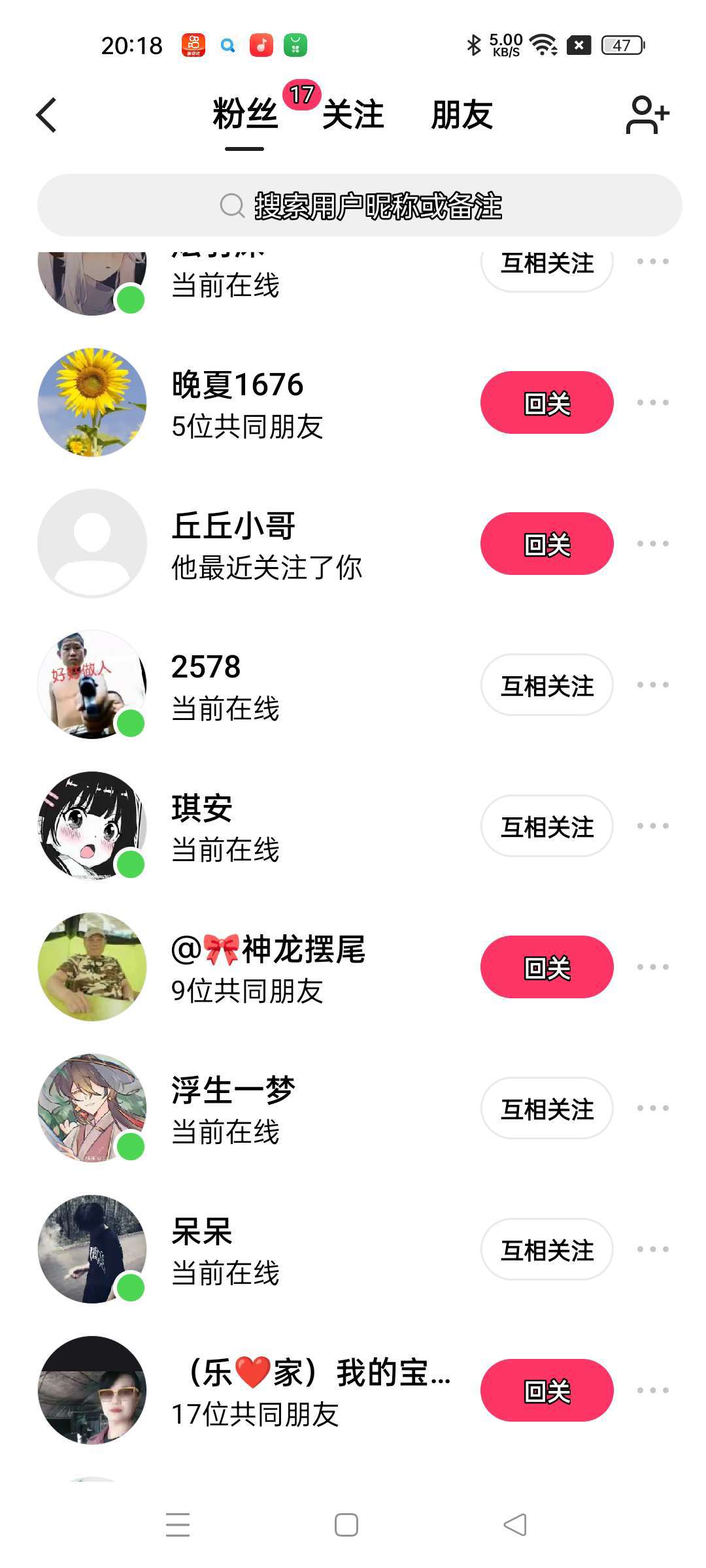Tap 互相关注 button for 浮生一梦
Viewport: 706px width, 1568px height.
(546, 1108)
